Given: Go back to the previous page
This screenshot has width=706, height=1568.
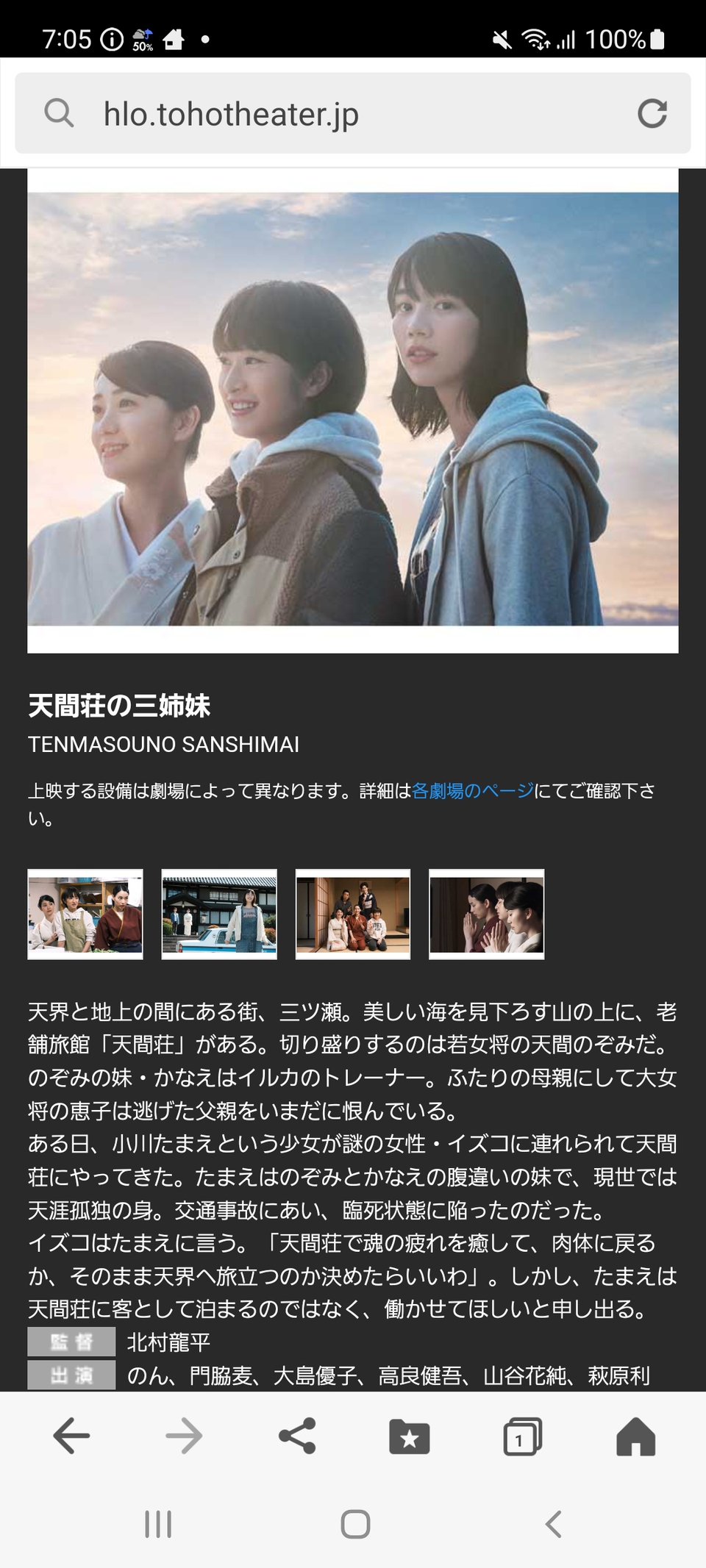Looking at the screenshot, I should pos(72,1436).
